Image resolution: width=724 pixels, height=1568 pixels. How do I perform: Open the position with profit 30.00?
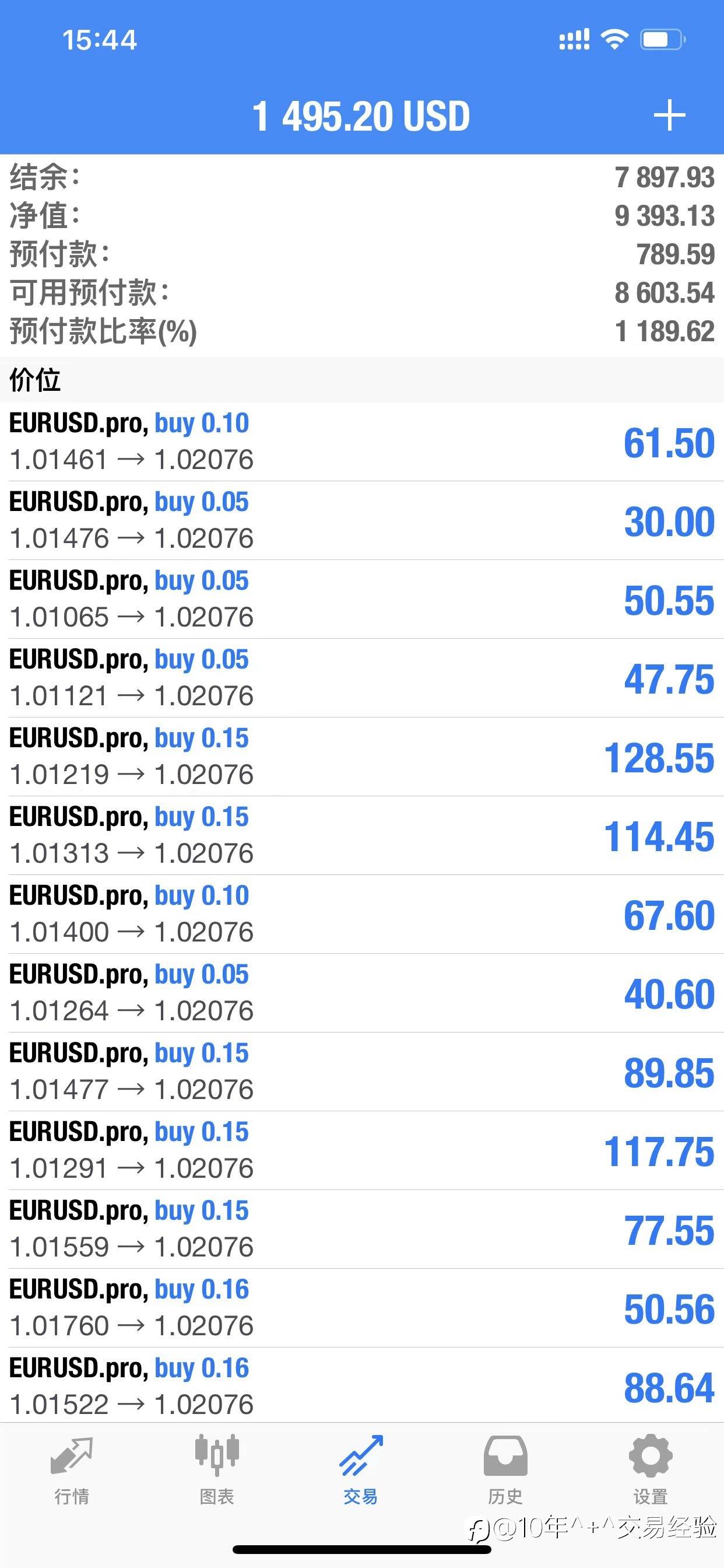coord(362,520)
